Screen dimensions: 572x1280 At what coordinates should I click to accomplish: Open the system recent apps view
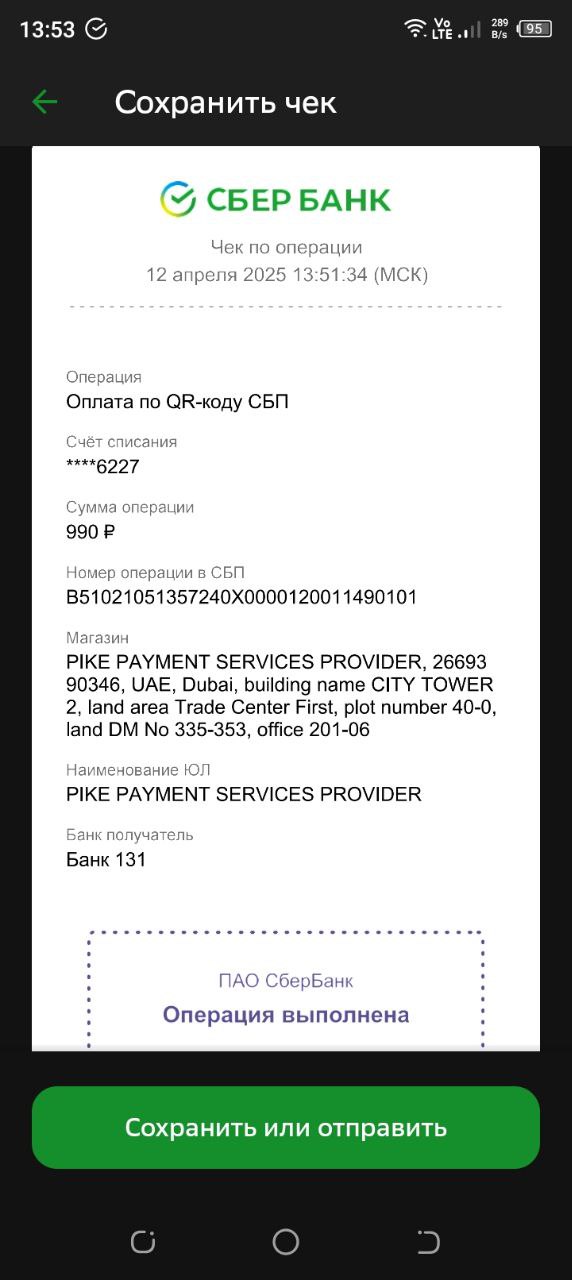pos(143,1242)
